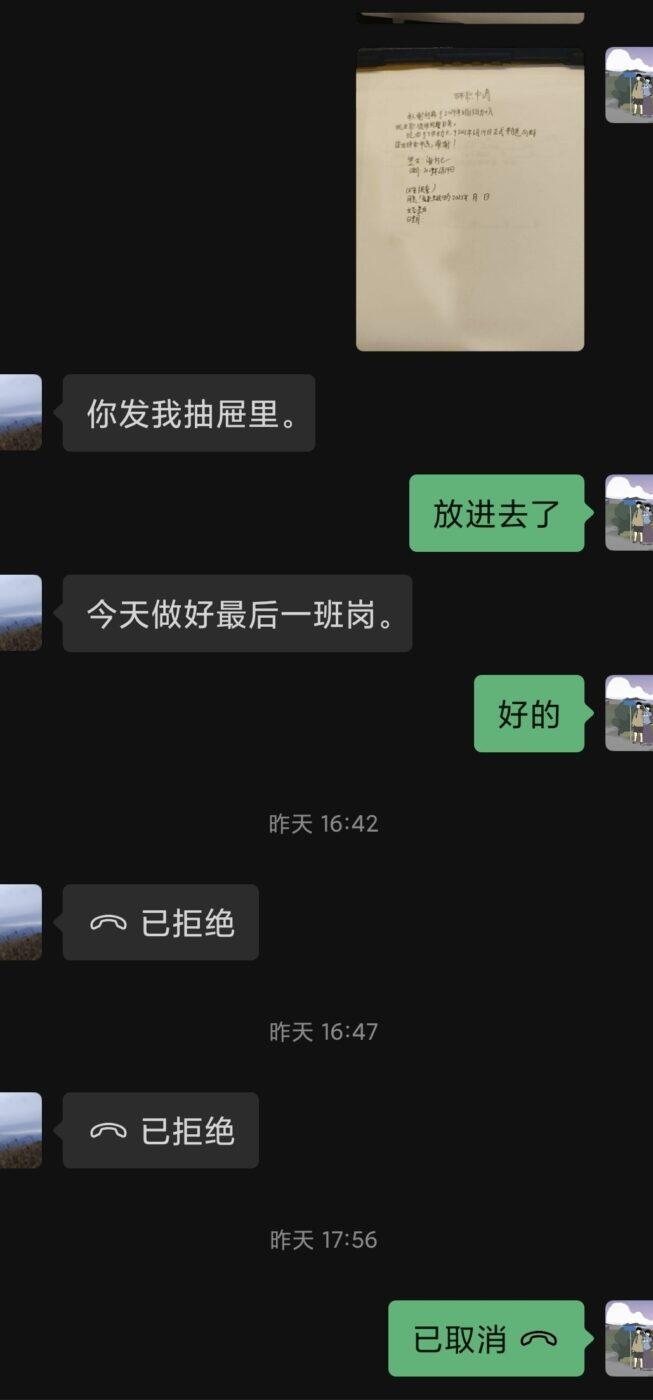Open the handwritten note photo message
This screenshot has width=653, height=1400.
click(470, 199)
